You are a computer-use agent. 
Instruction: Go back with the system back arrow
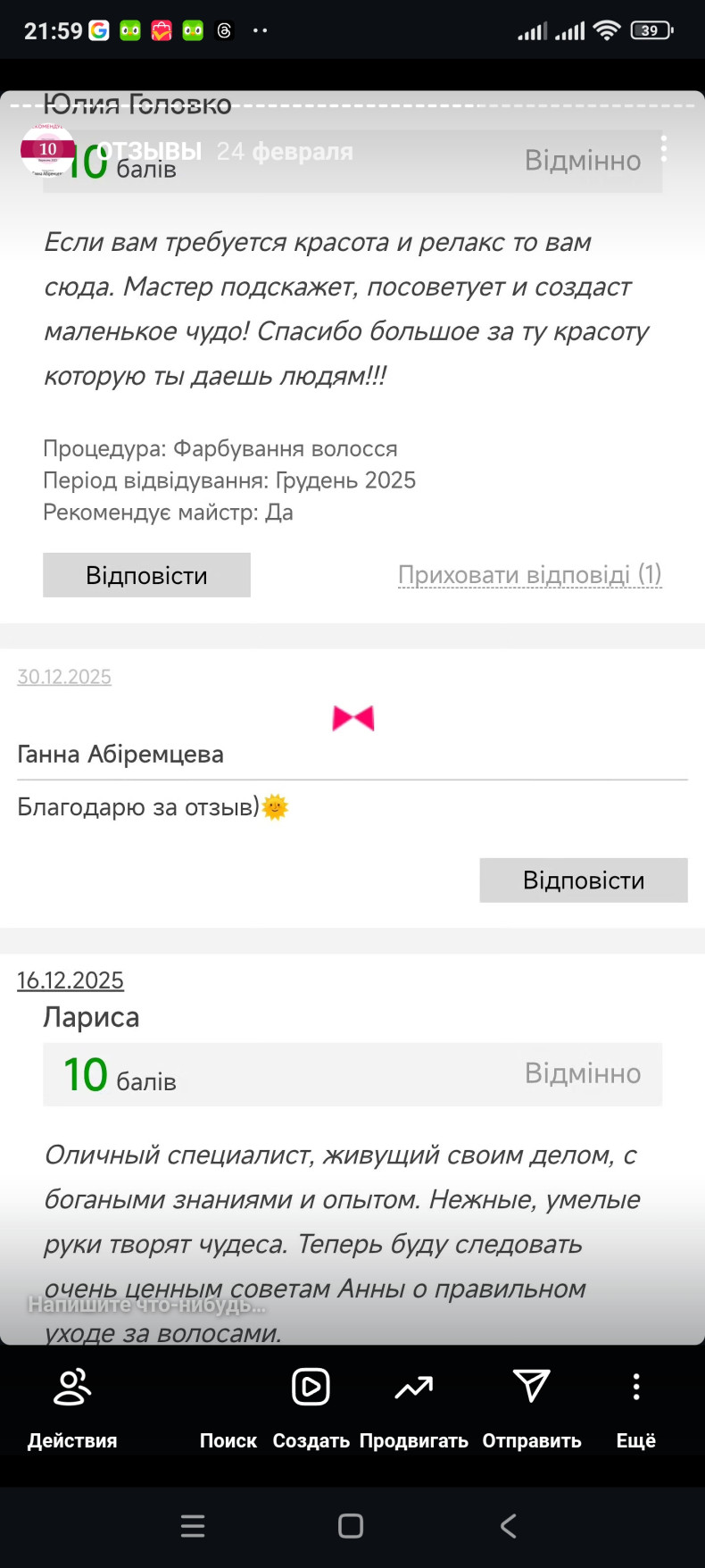[508, 1526]
